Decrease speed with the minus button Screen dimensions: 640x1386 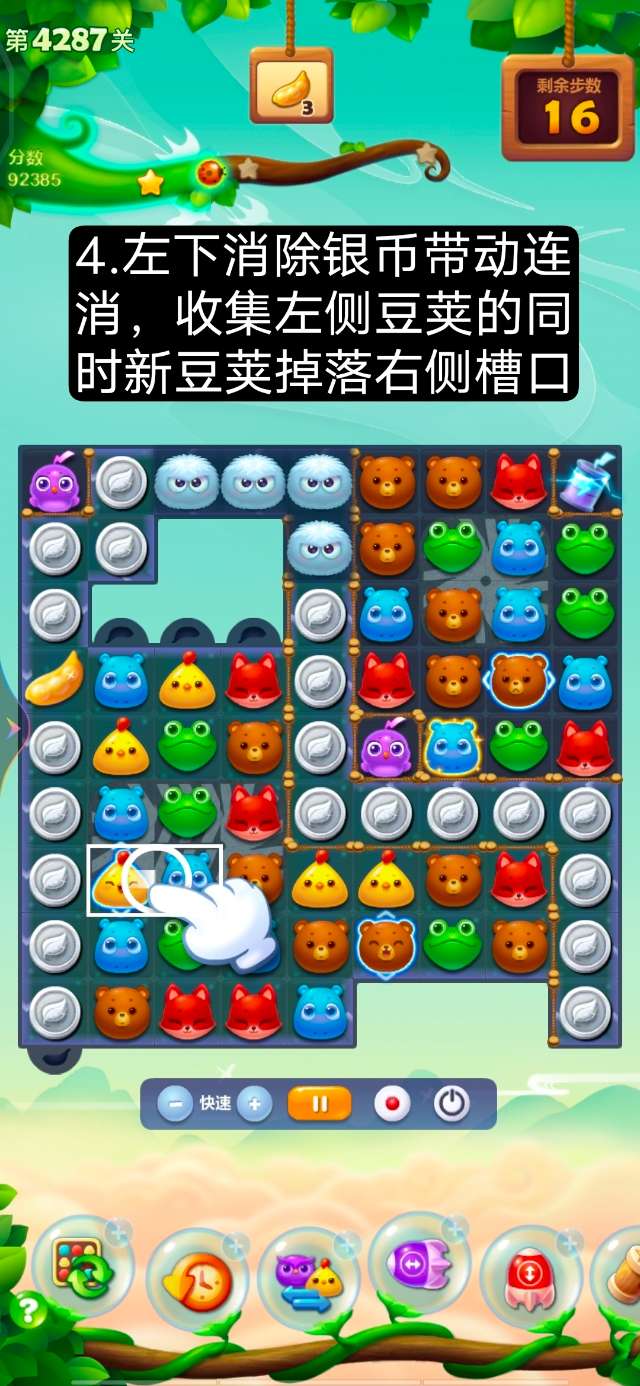175,1104
